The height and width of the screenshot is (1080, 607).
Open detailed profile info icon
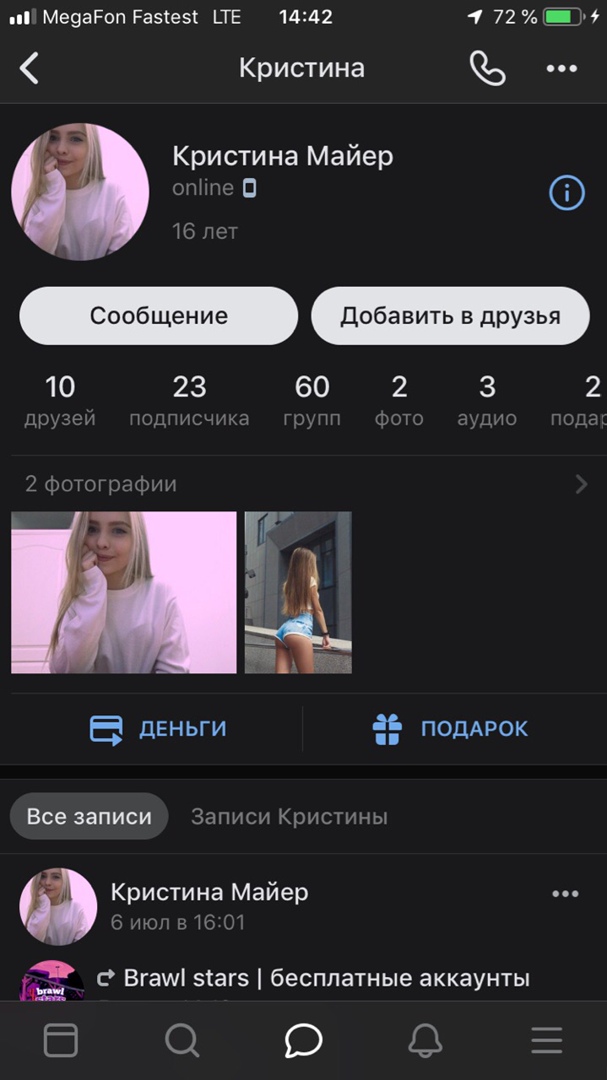click(x=567, y=192)
